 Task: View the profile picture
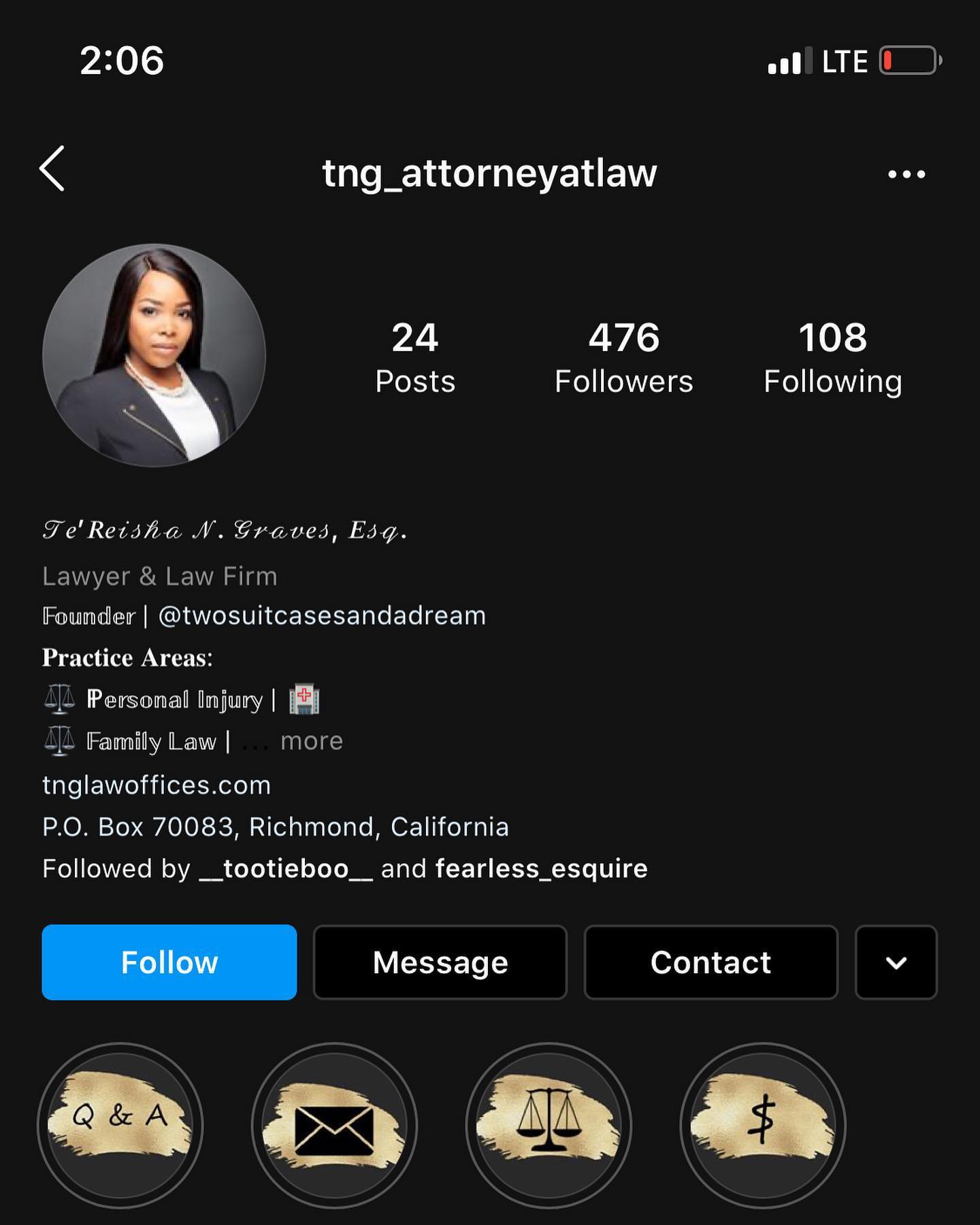coord(154,355)
